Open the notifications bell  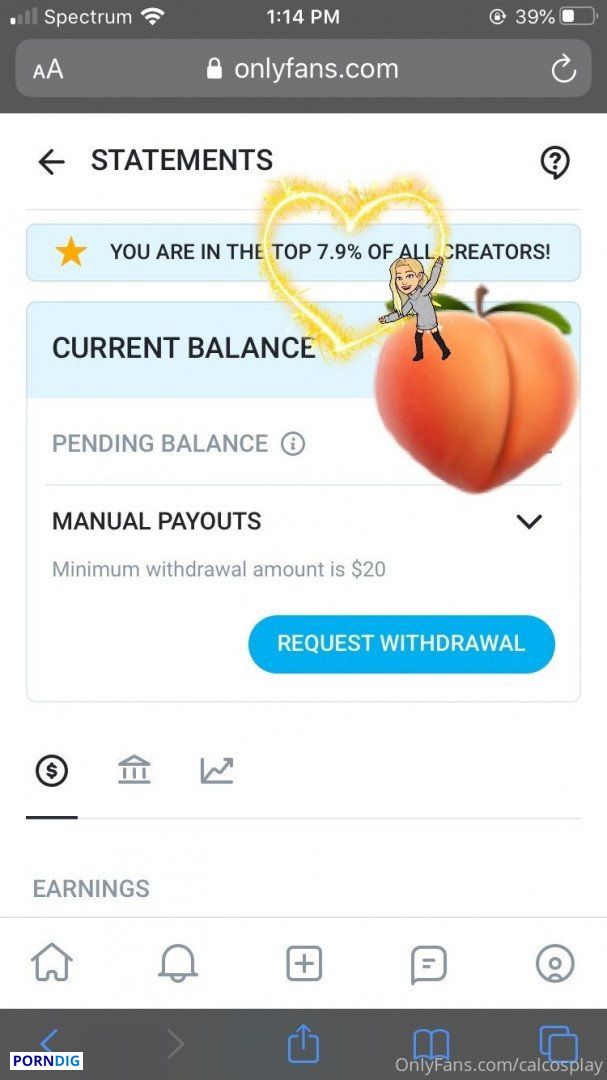(178, 963)
